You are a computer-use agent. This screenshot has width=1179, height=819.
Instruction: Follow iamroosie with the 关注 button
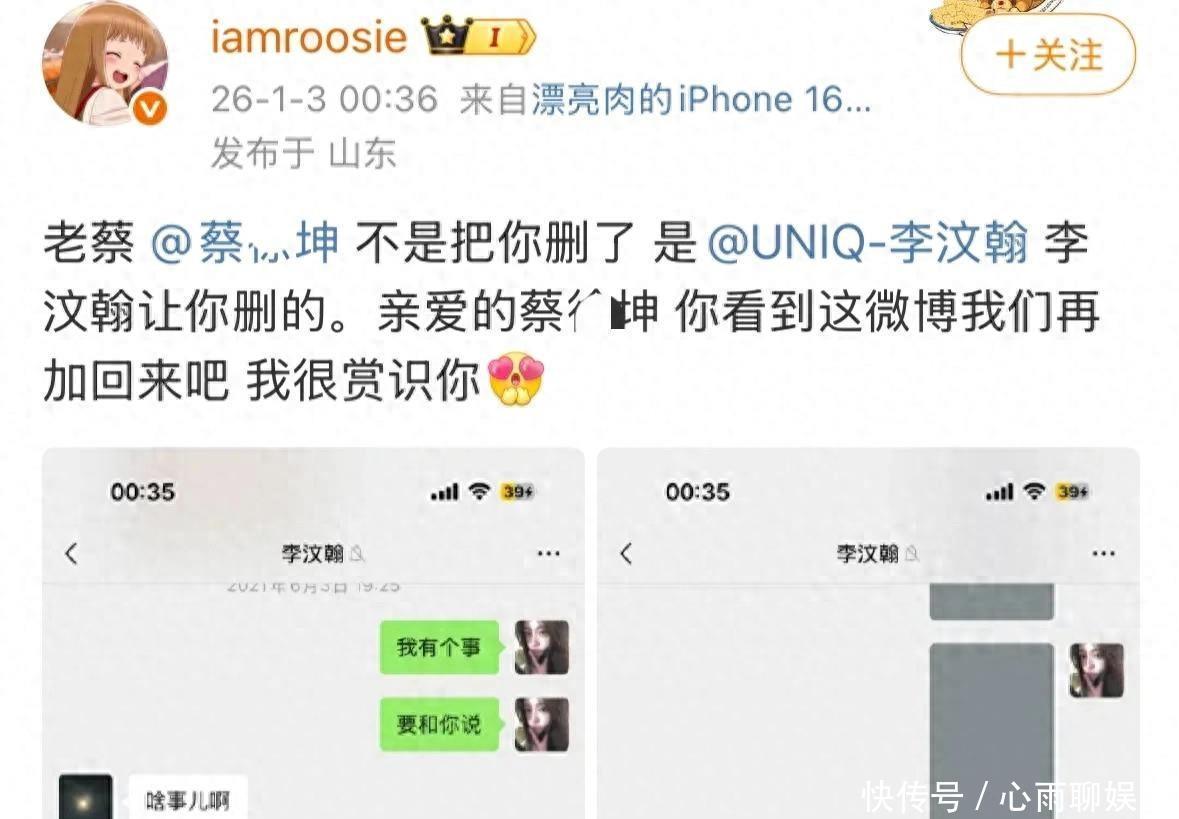pos(1048,55)
